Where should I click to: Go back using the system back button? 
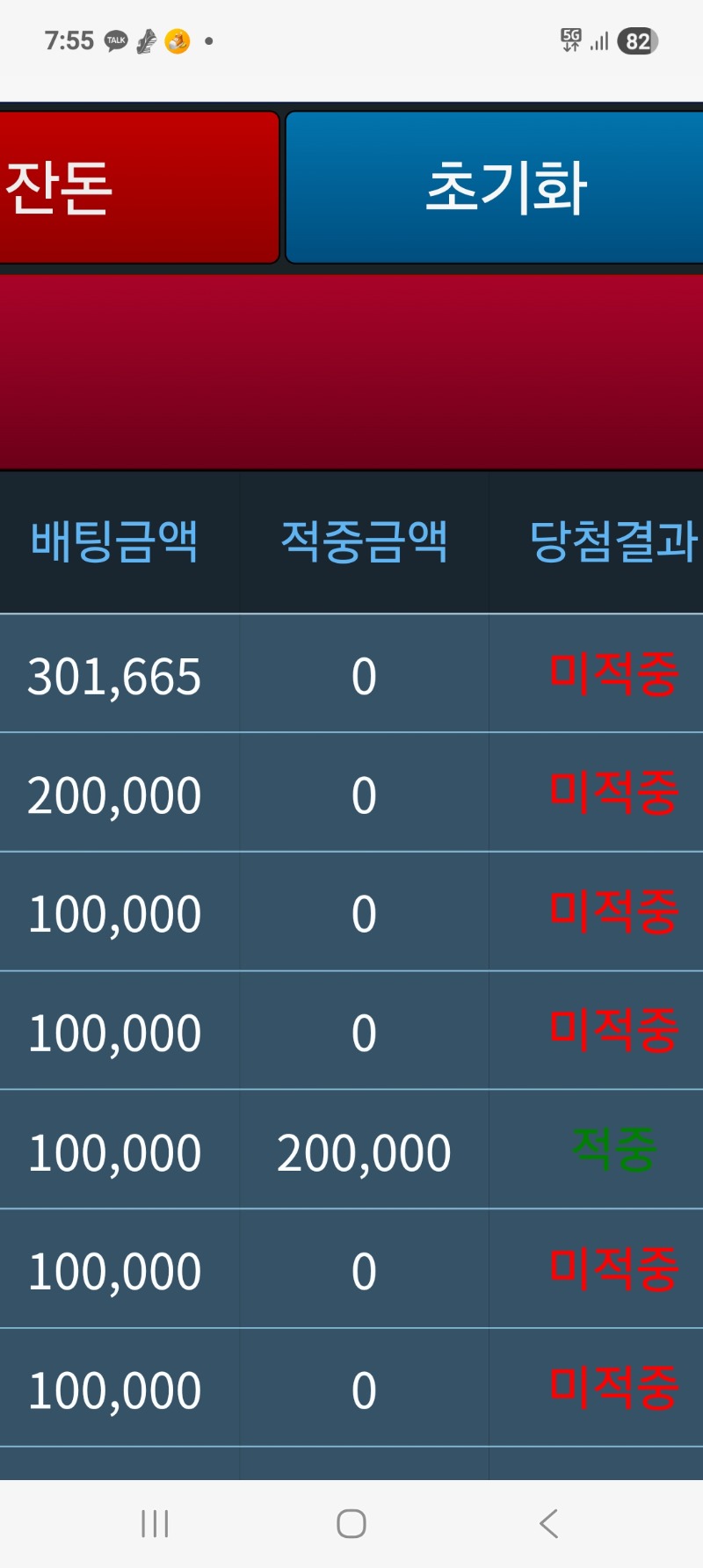click(x=548, y=1523)
